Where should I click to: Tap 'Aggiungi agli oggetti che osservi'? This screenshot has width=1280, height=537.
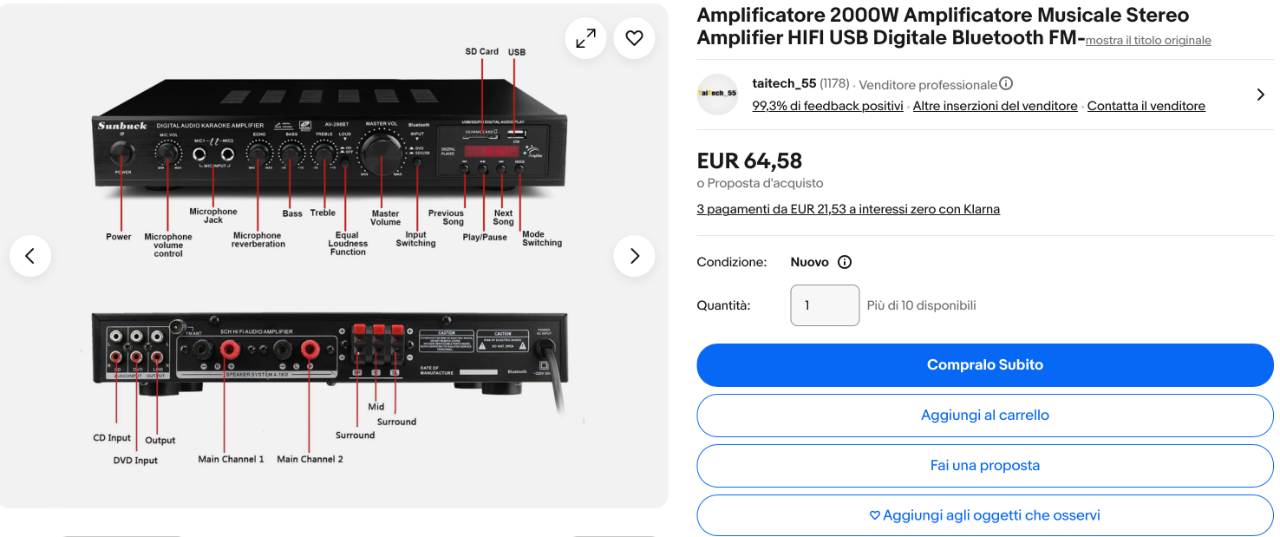coord(984,516)
